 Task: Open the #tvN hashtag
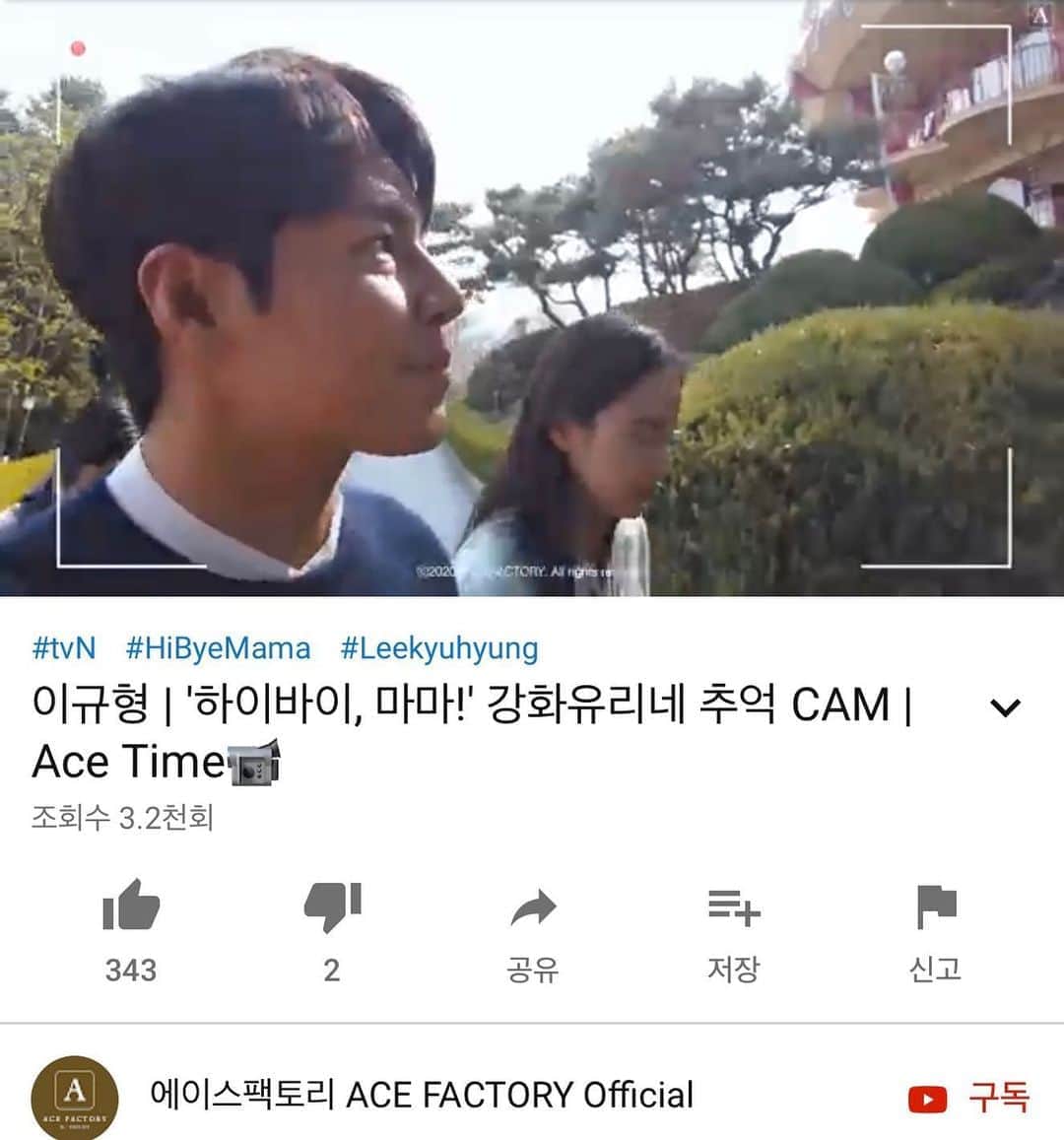[x=64, y=647]
